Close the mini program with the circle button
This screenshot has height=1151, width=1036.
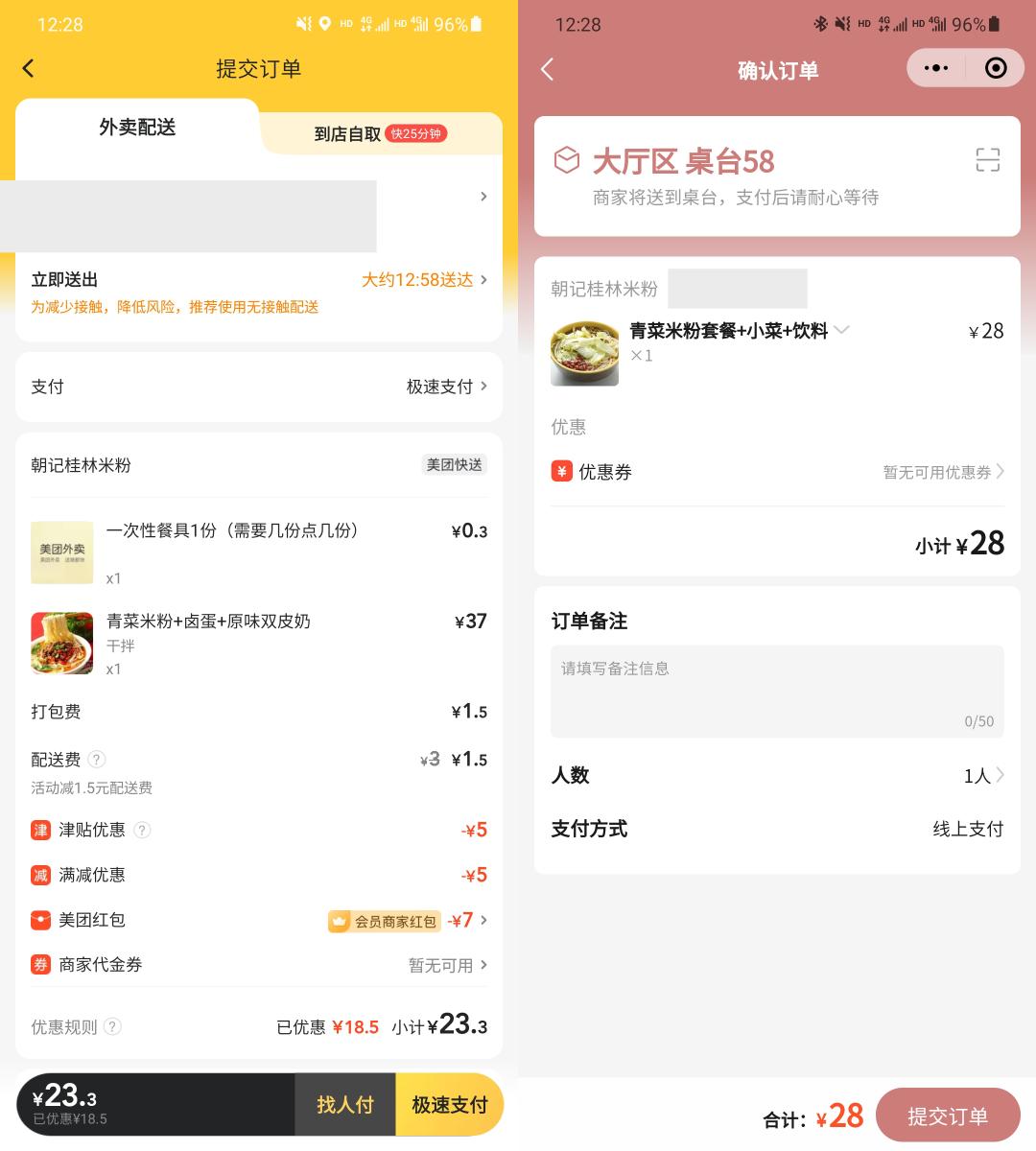click(996, 68)
